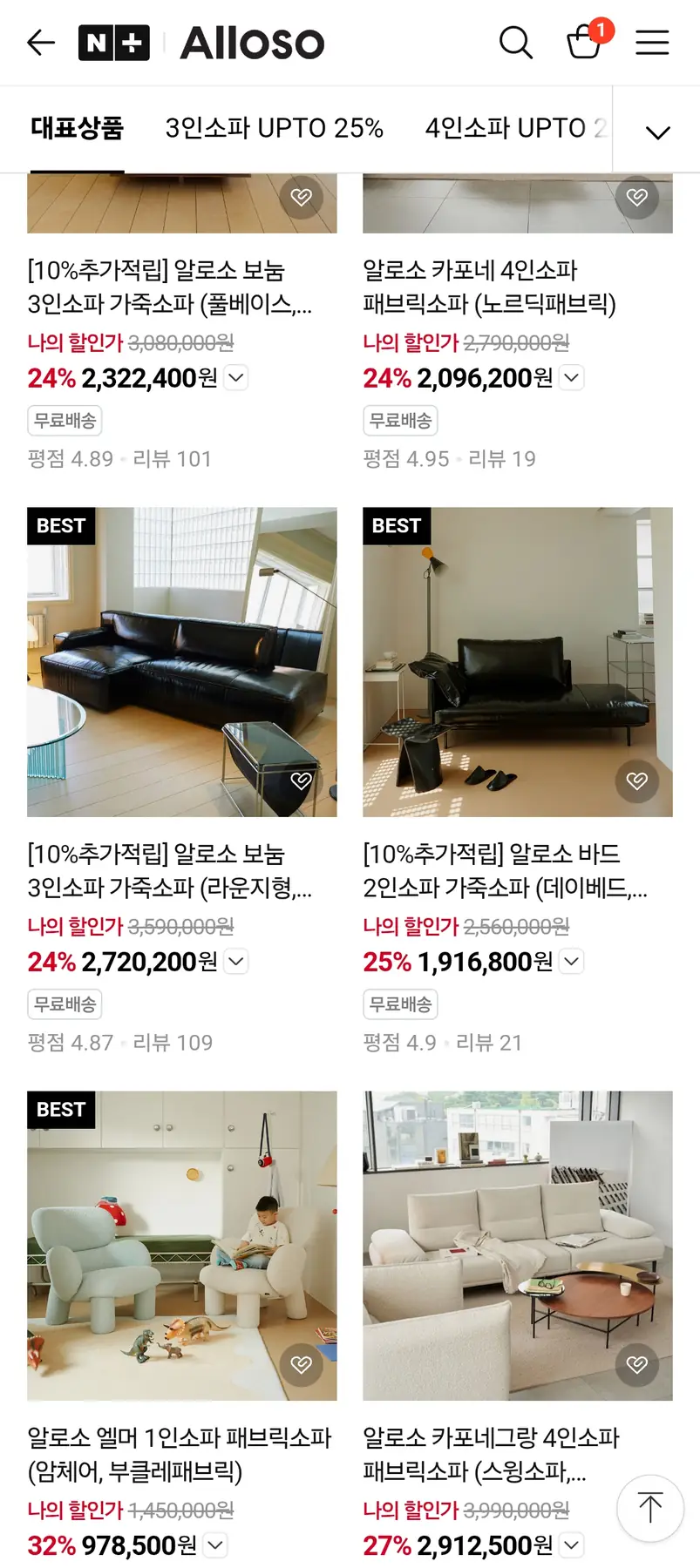Viewport: 700px width, 1568px height.
Task: Open the 바드 2인소파 데이베드 product image
Action: 517,662
